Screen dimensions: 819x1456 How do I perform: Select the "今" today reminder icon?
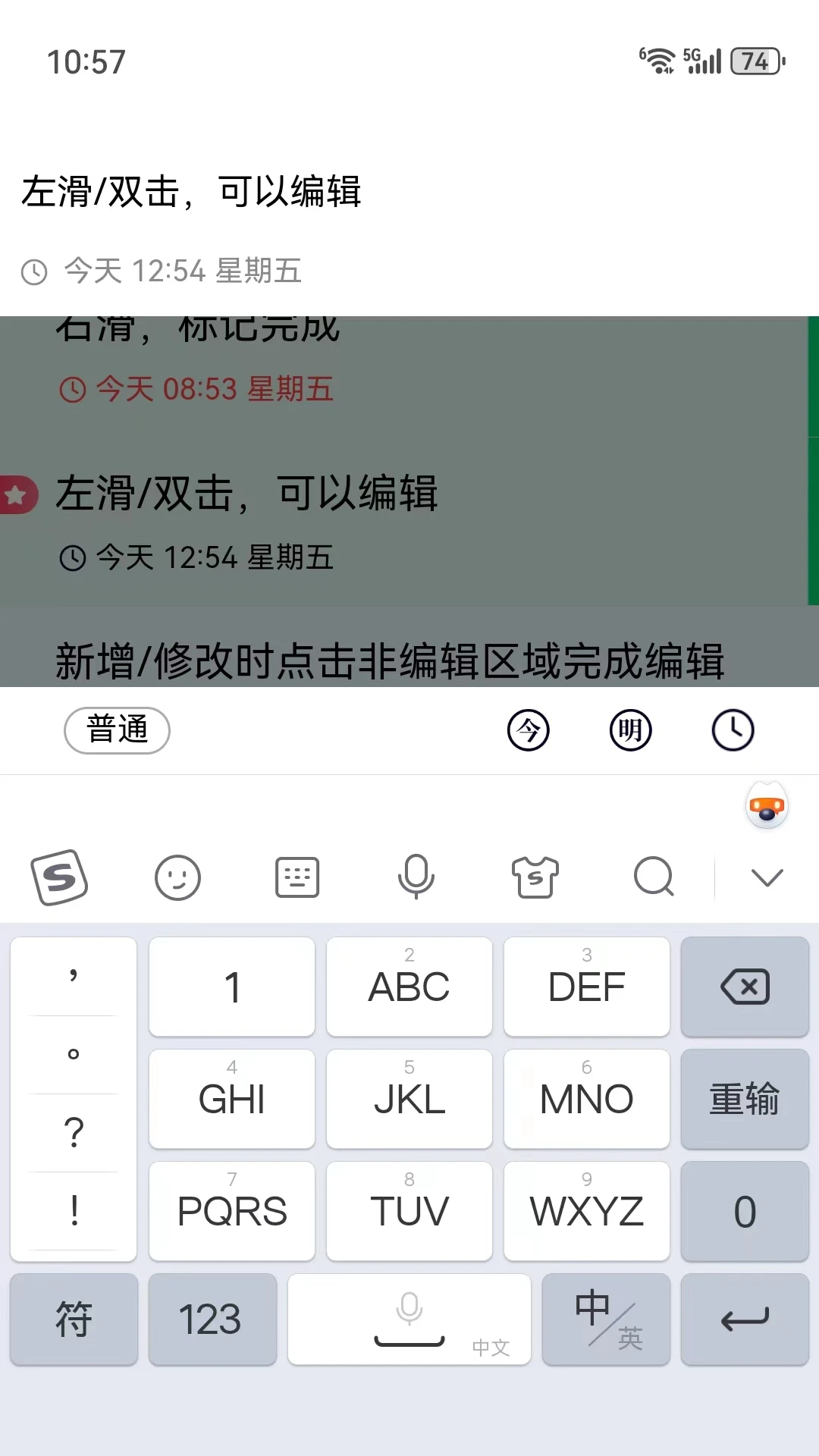coord(529,730)
